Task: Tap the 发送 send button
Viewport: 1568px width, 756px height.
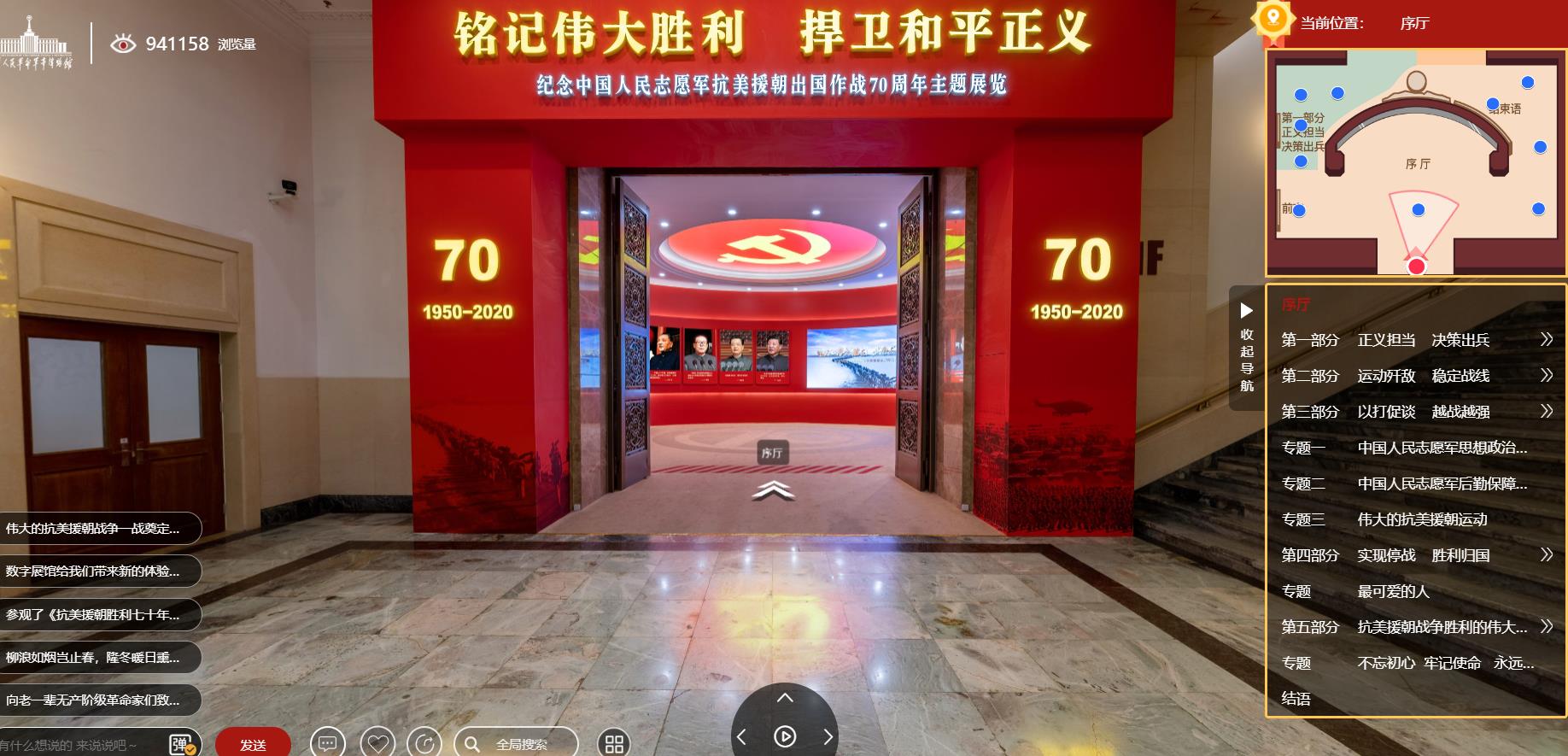Action: pyautogui.click(x=253, y=744)
